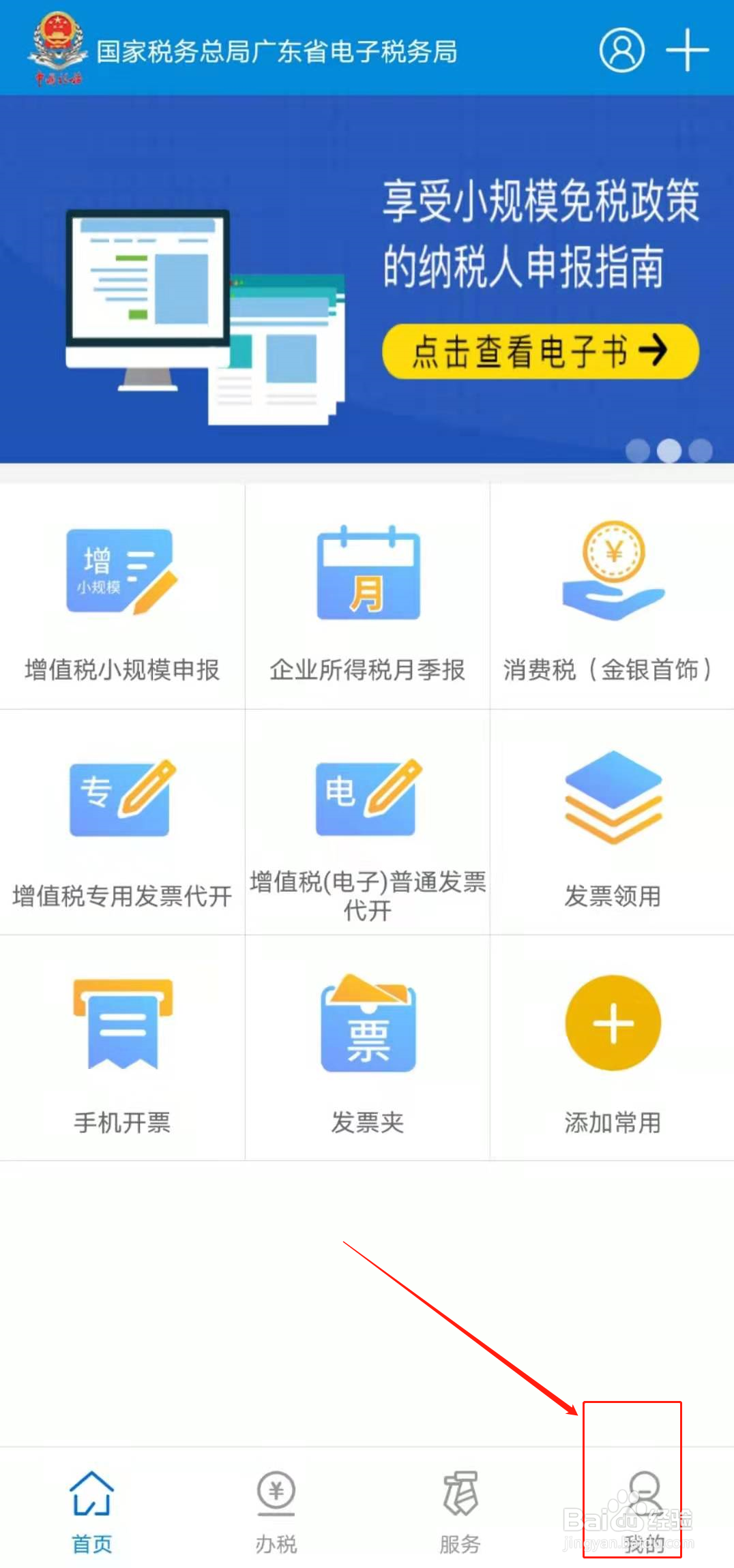Click the 点击查看电子书 yellow button

pos(539,352)
